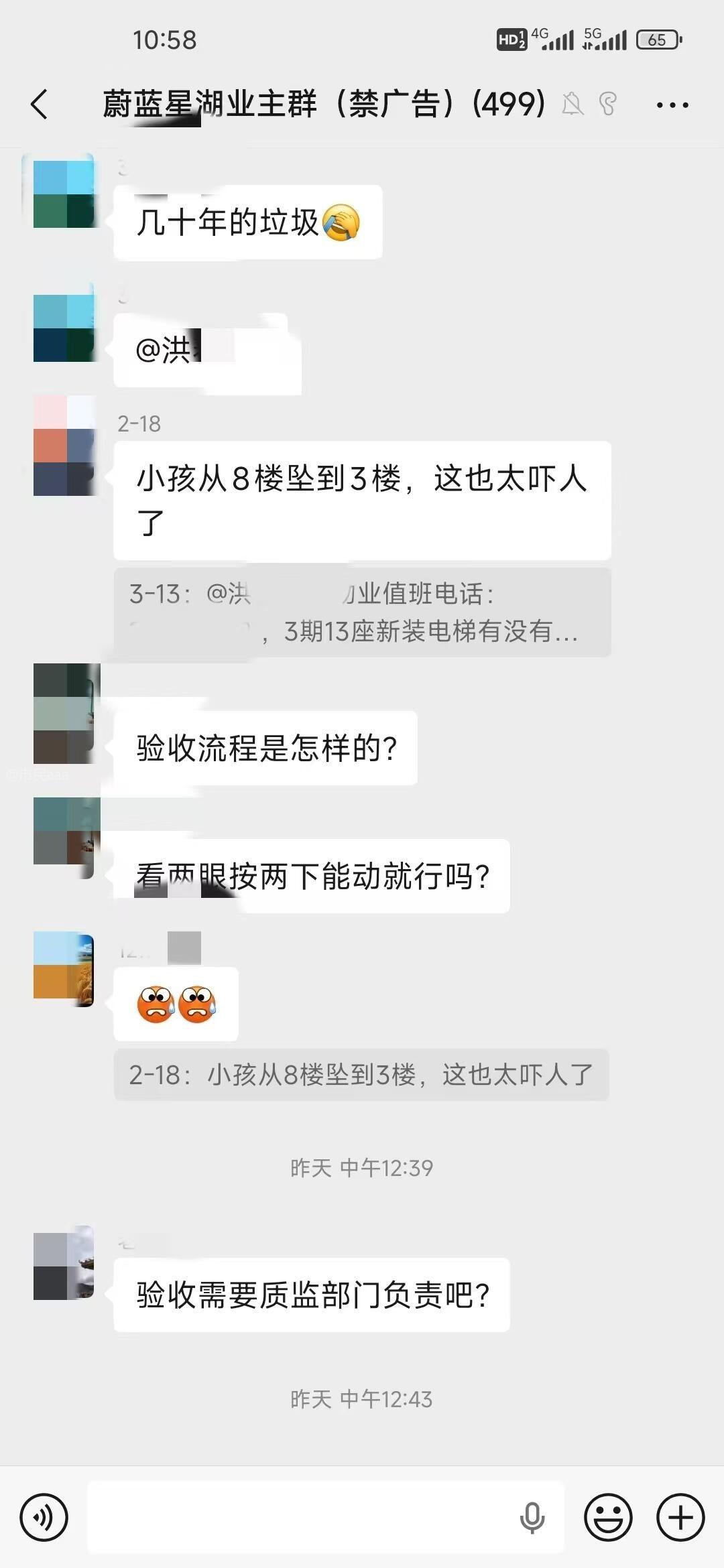Open the plus attachment menu
This screenshot has height=1568, width=724.
[680, 1517]
